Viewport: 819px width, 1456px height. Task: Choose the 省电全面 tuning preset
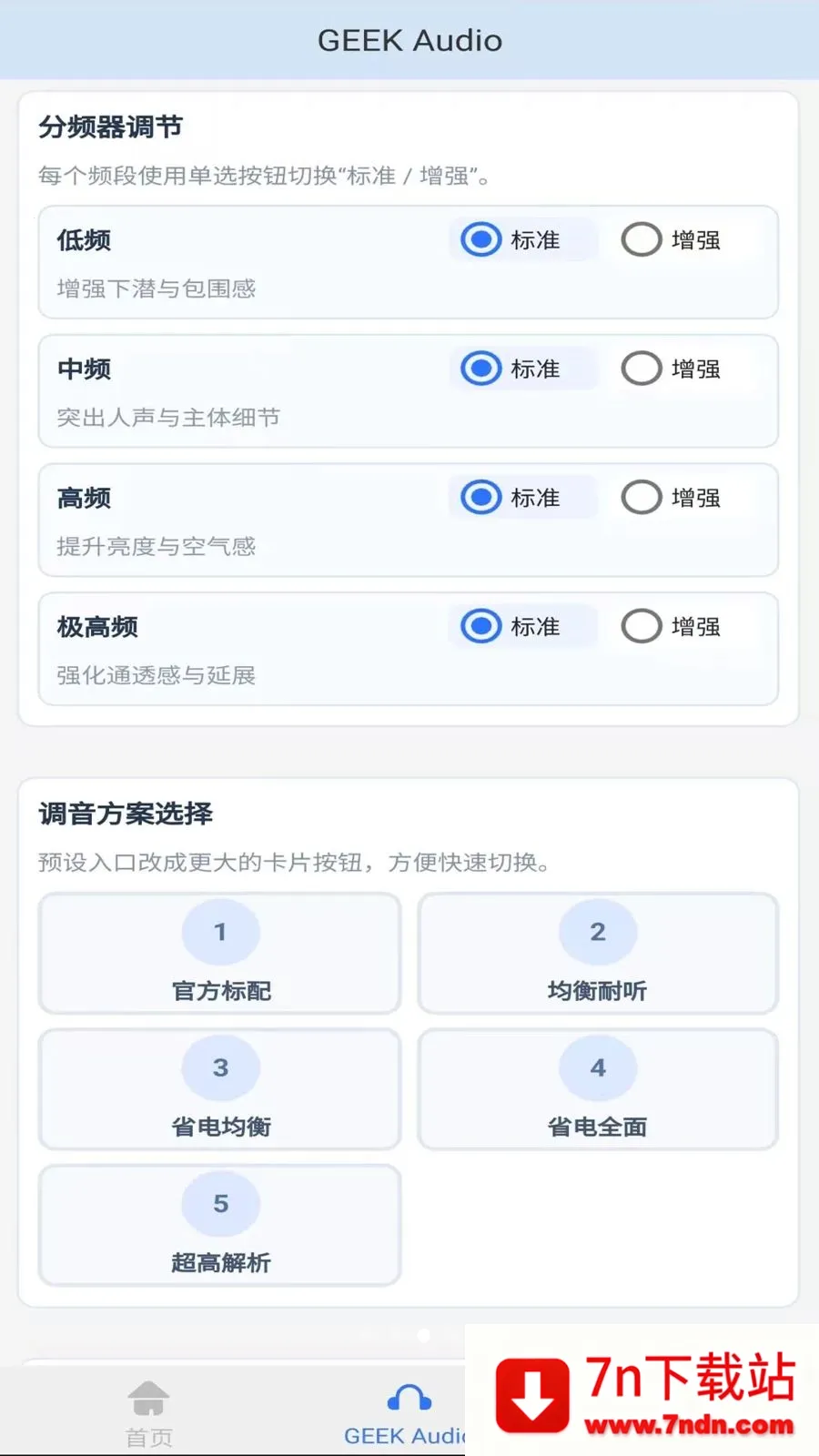click(x=597, y=1089)
